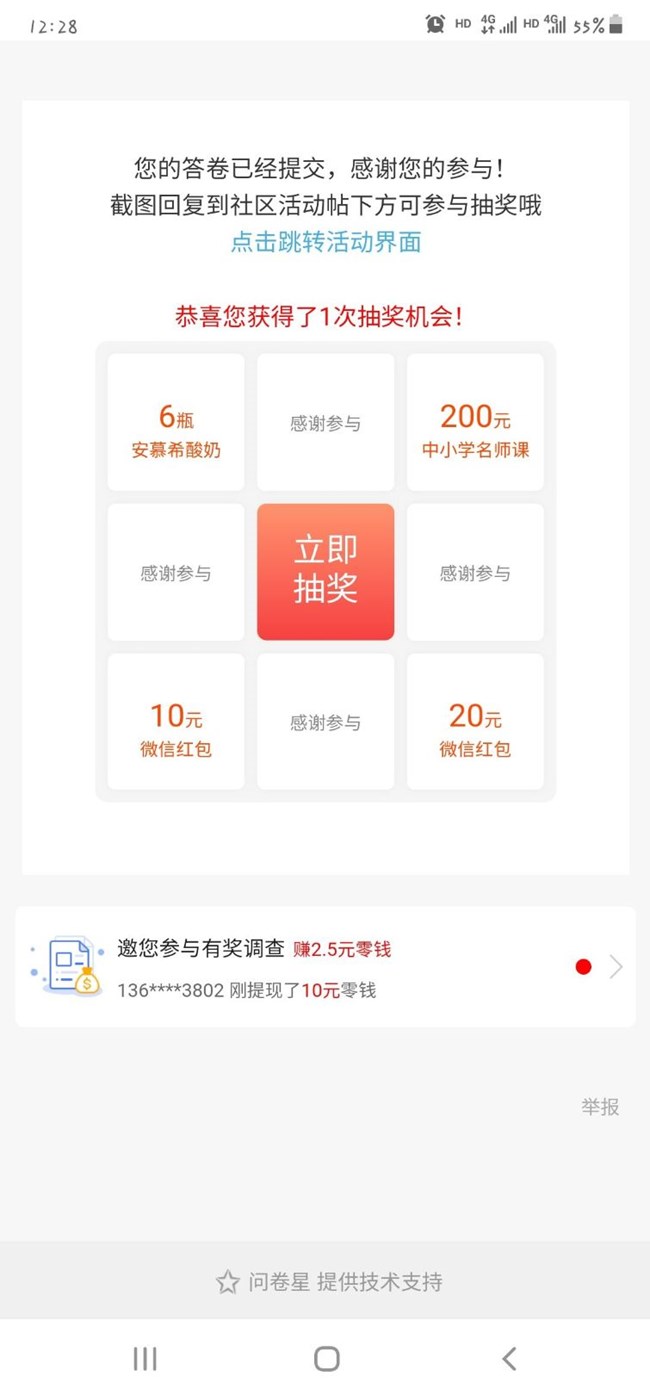The image size is (650, 1395).
Task: Tap the 立即抽奖 draw button
Action: point(325,572)
